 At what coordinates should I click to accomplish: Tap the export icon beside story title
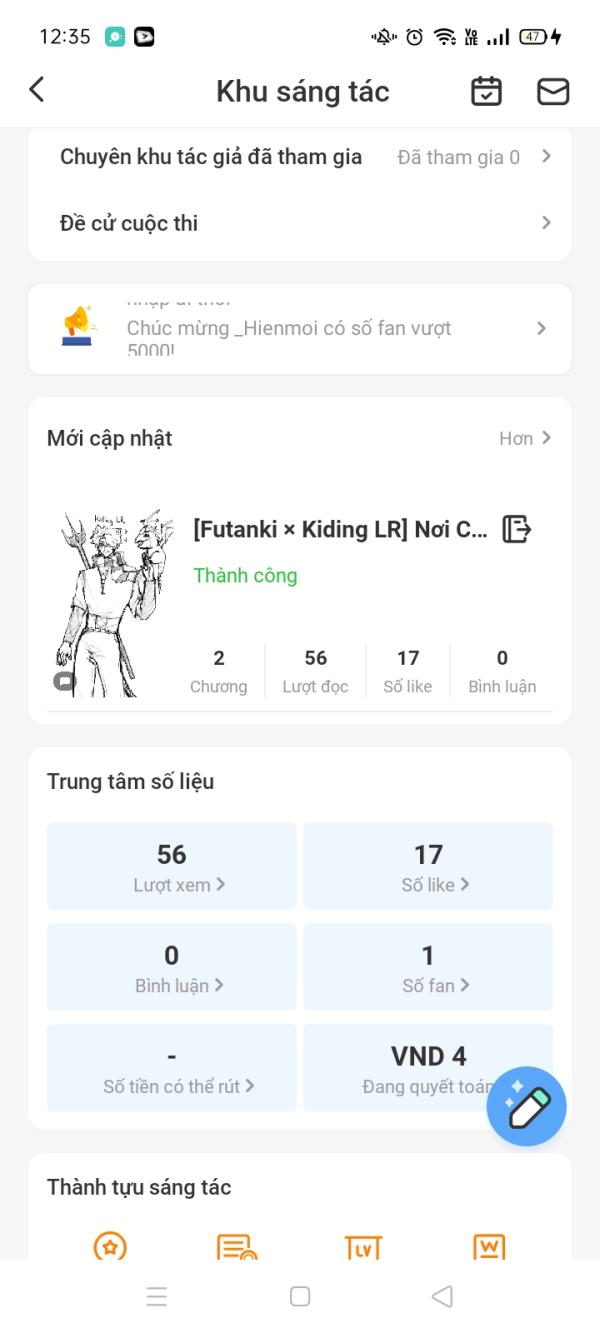coord(517,529)
